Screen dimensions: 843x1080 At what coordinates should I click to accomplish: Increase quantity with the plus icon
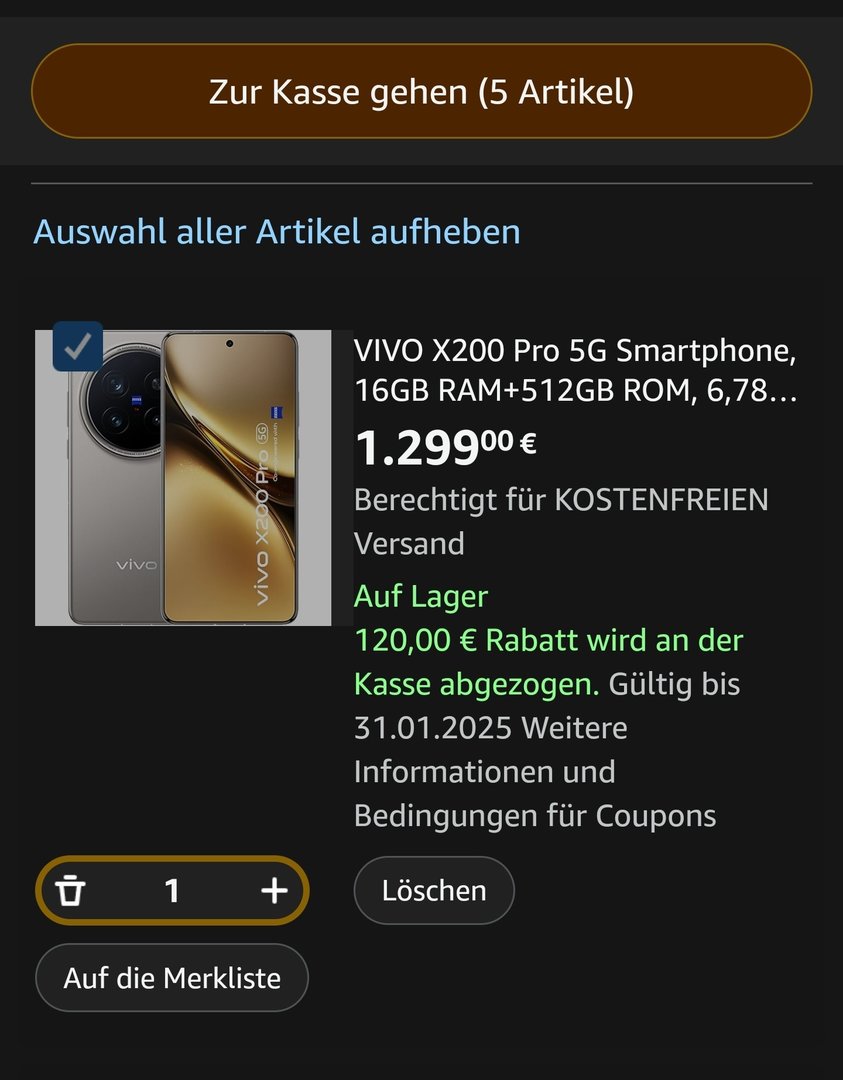(x=274, y=890)
